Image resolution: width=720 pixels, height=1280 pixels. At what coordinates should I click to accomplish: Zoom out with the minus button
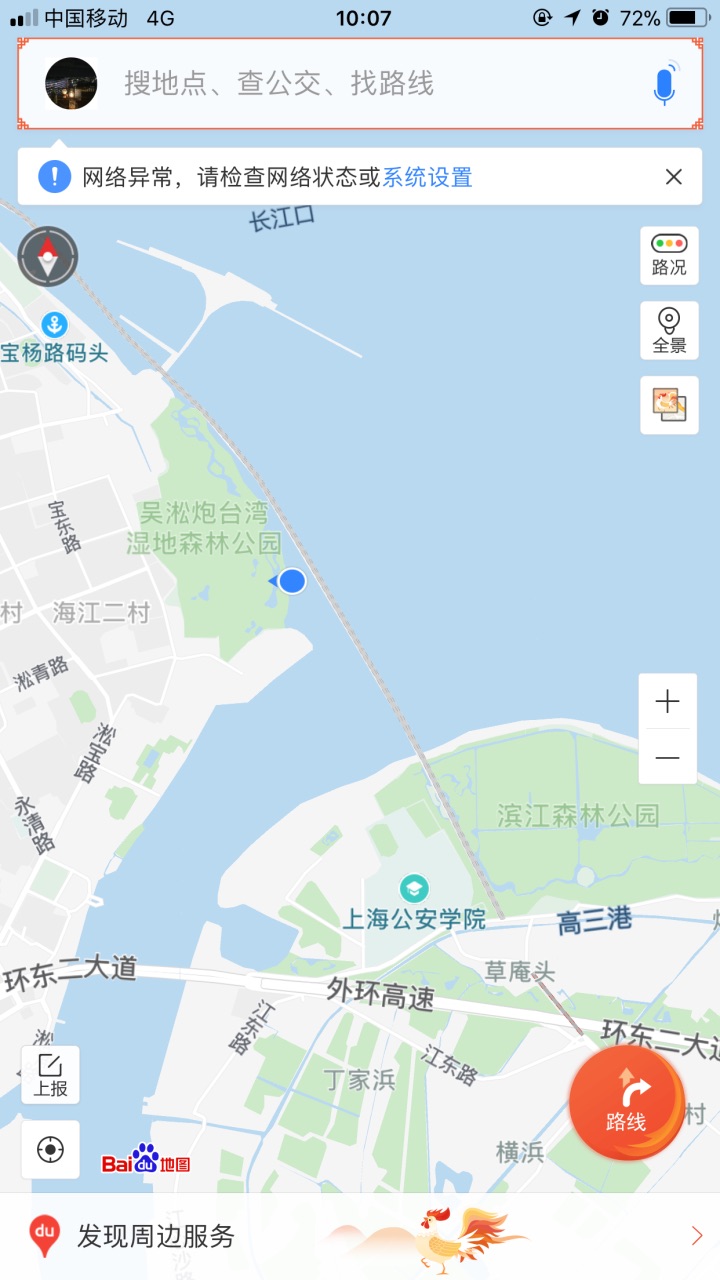pos(667,758)
